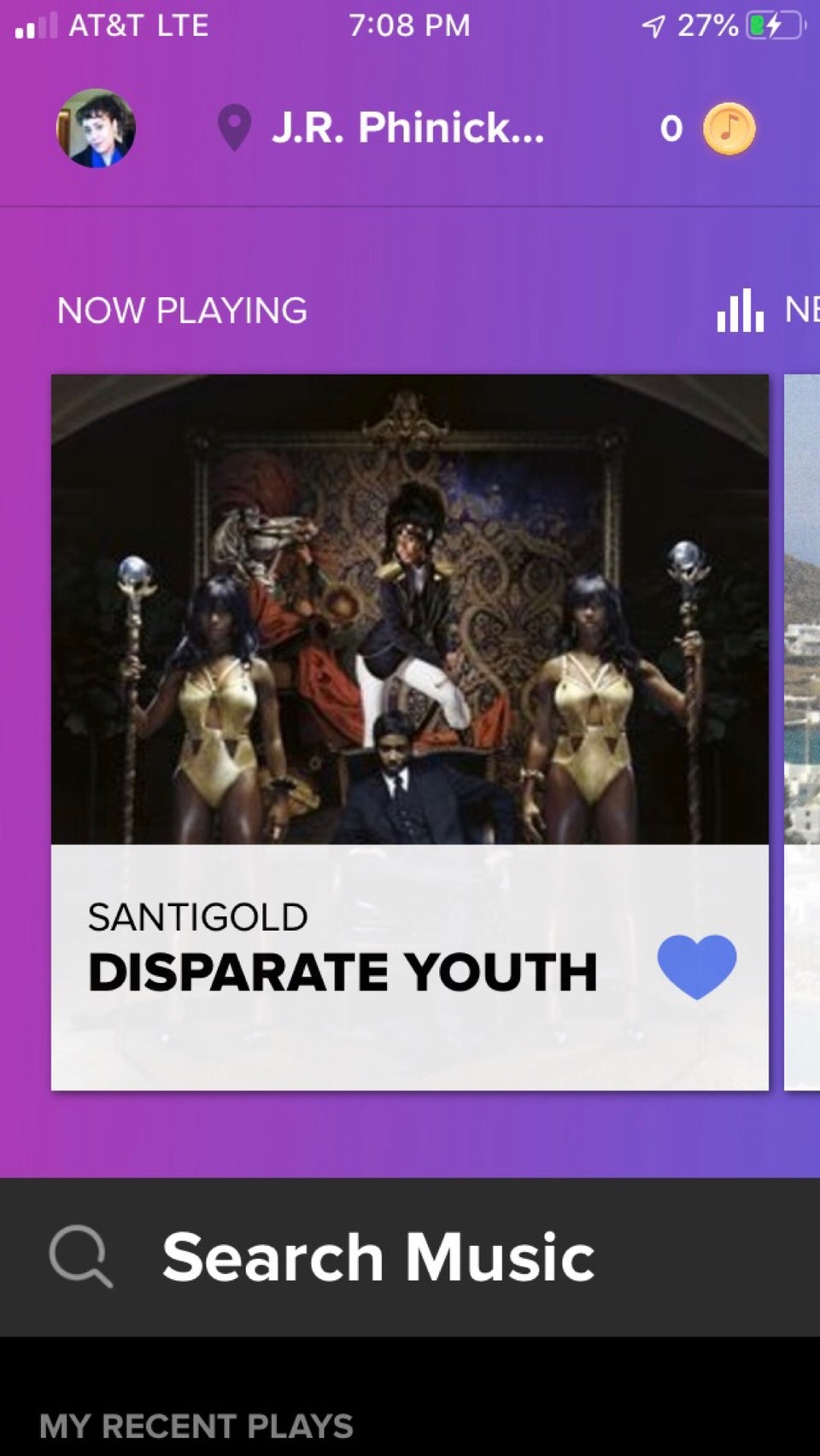Image resolution: width=820 pixels, height=1456 pixels.
Task: Tap the Search Music field
Action: pos(378,1257)
